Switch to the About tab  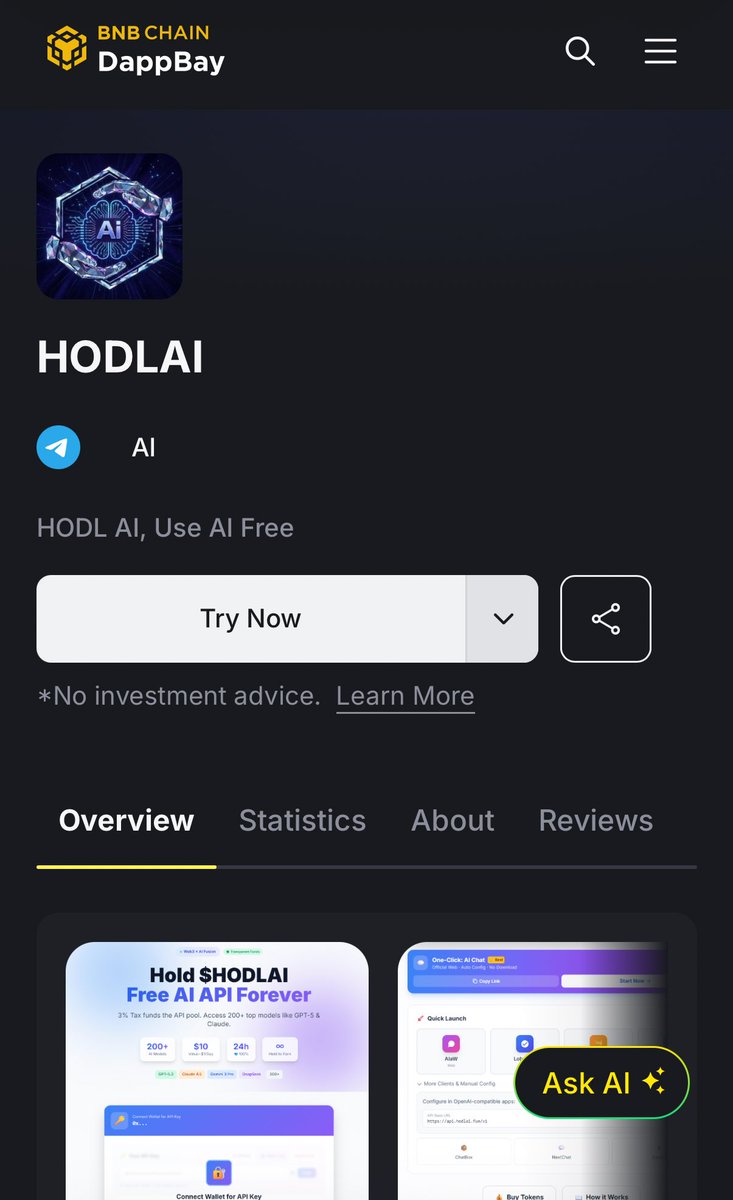[x=452, y=820]
